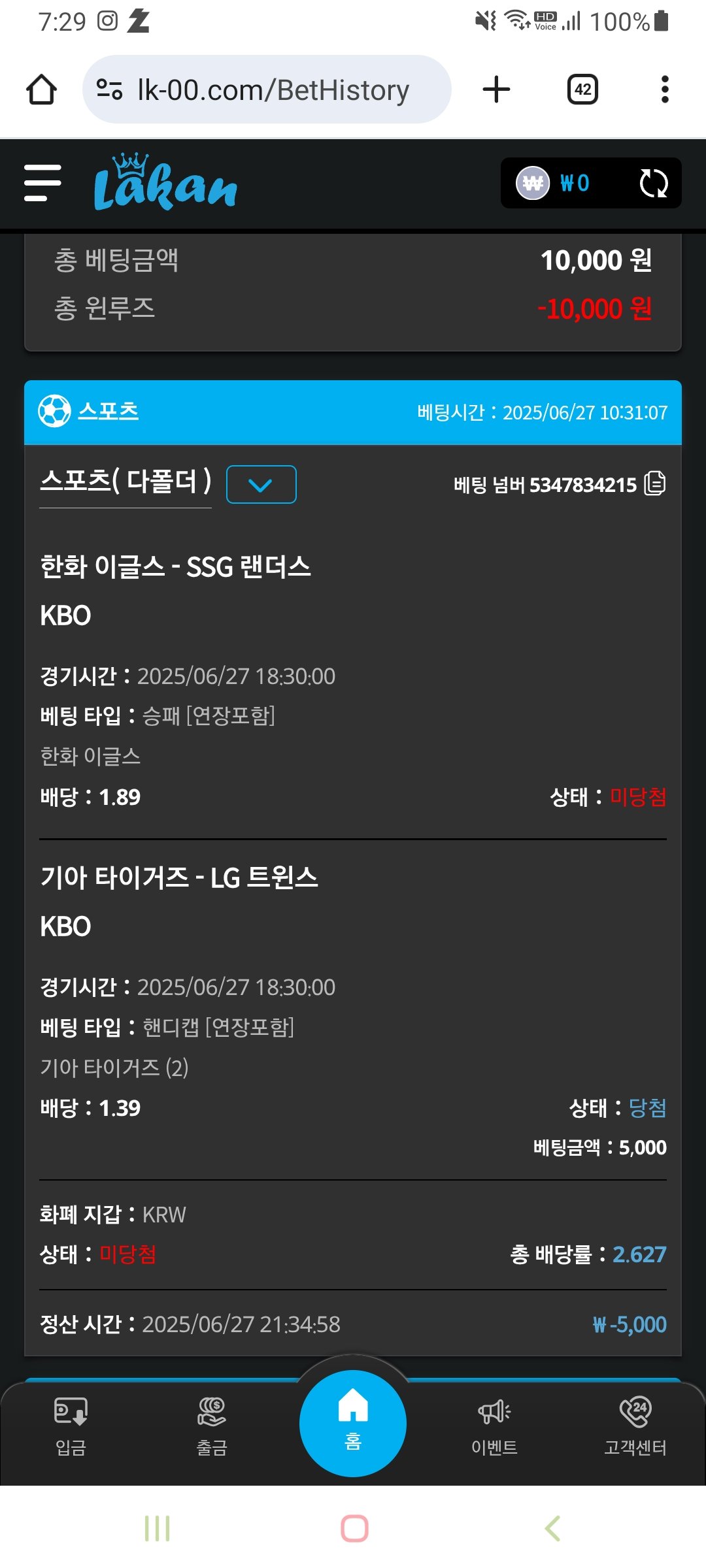This screenshot has height=1568, width=706.
Task: Show recent apps from the navigation bar
Action: [157, 1528]
